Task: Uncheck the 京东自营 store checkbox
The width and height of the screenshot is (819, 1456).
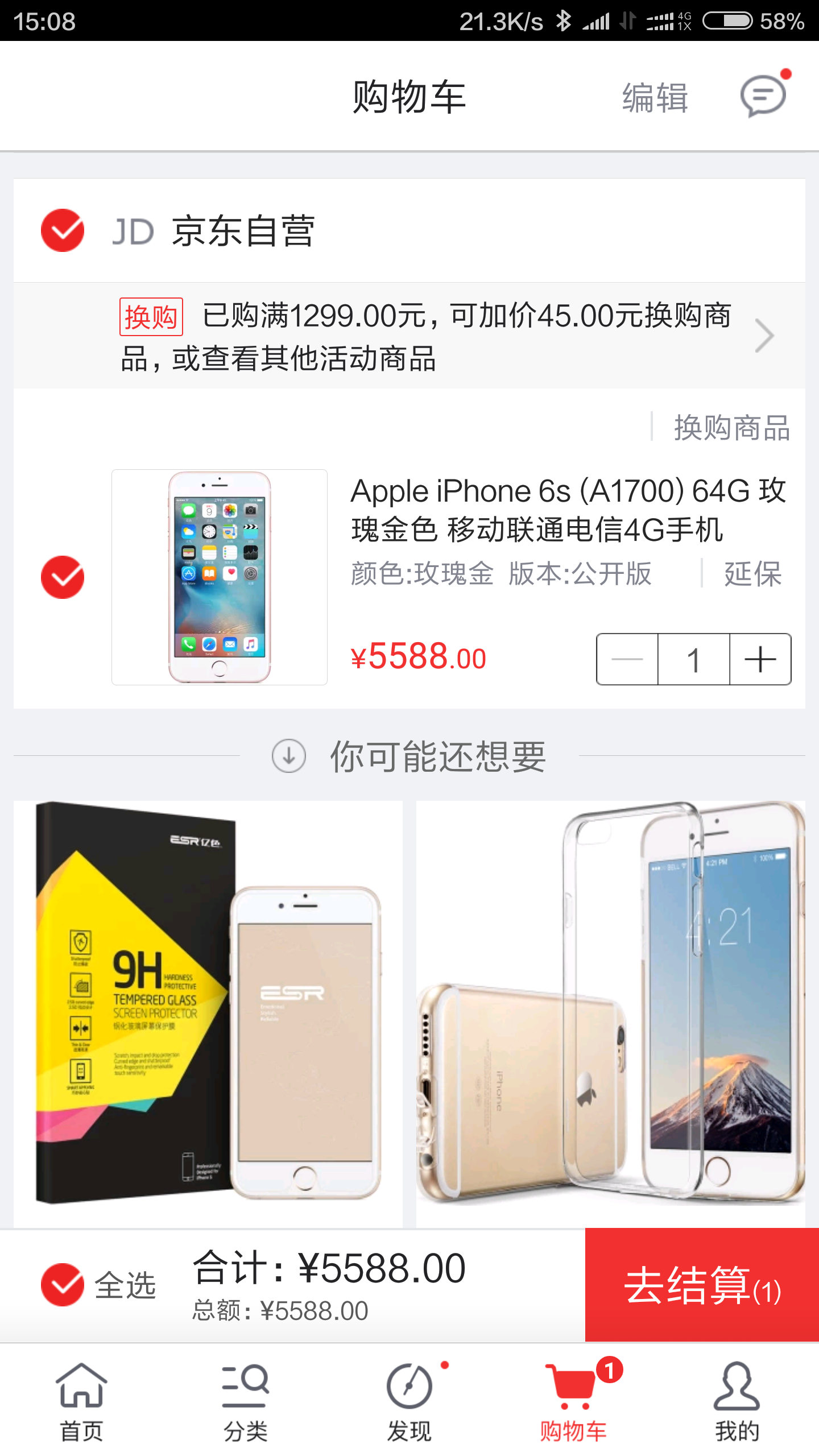Action: tap(63, 230)
